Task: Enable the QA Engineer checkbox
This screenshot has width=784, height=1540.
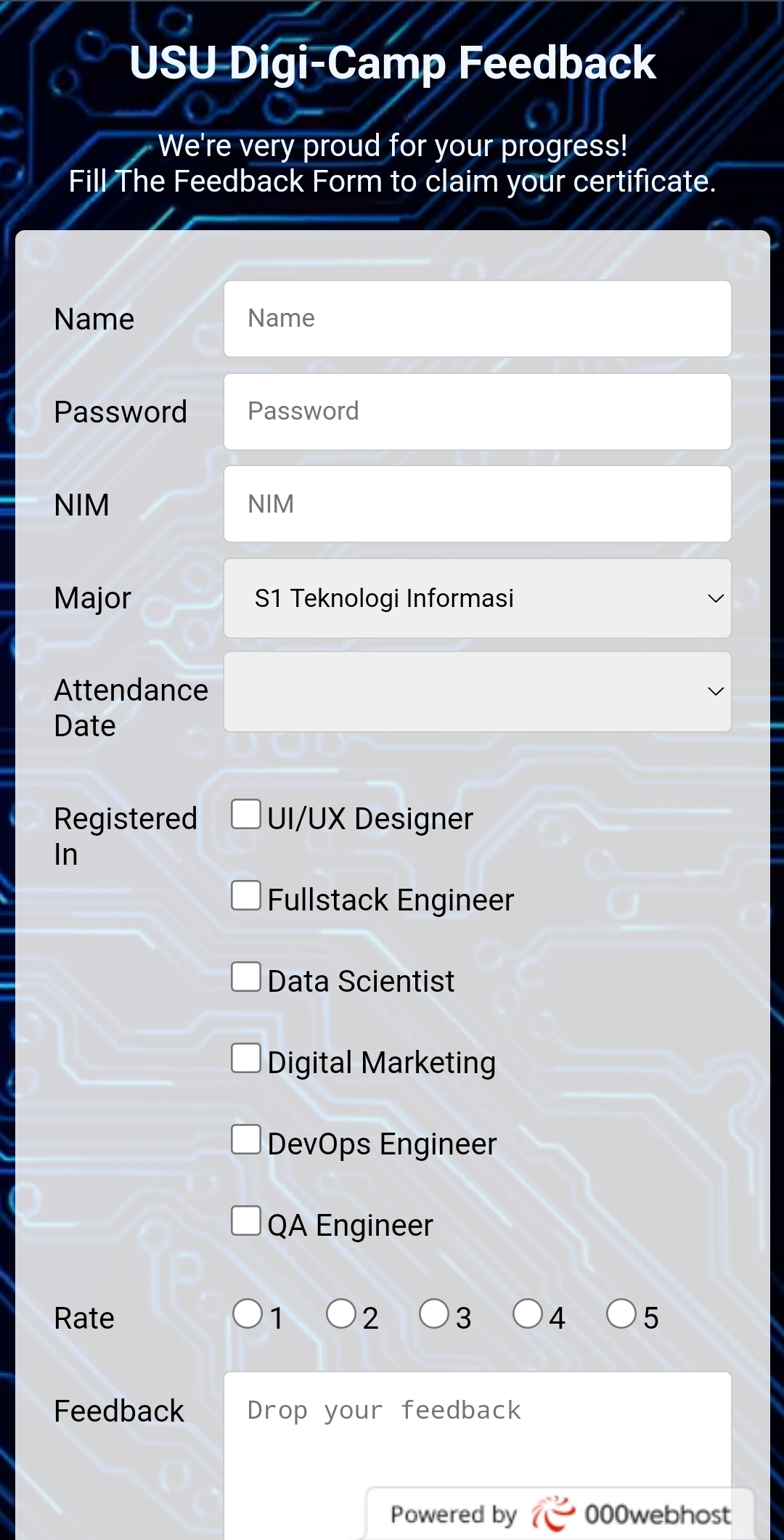Action: [246, 1221]
